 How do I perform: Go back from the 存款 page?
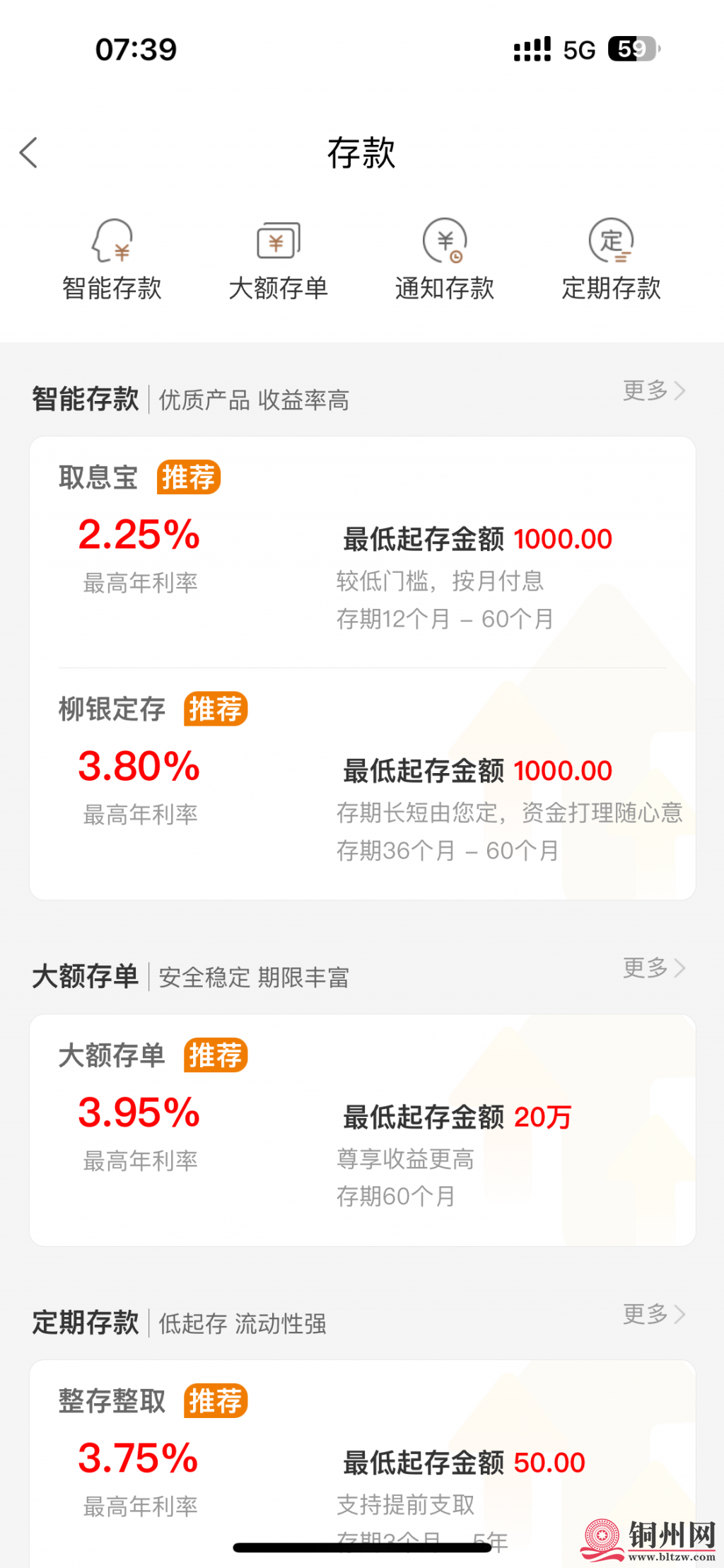tap(28, 153)
